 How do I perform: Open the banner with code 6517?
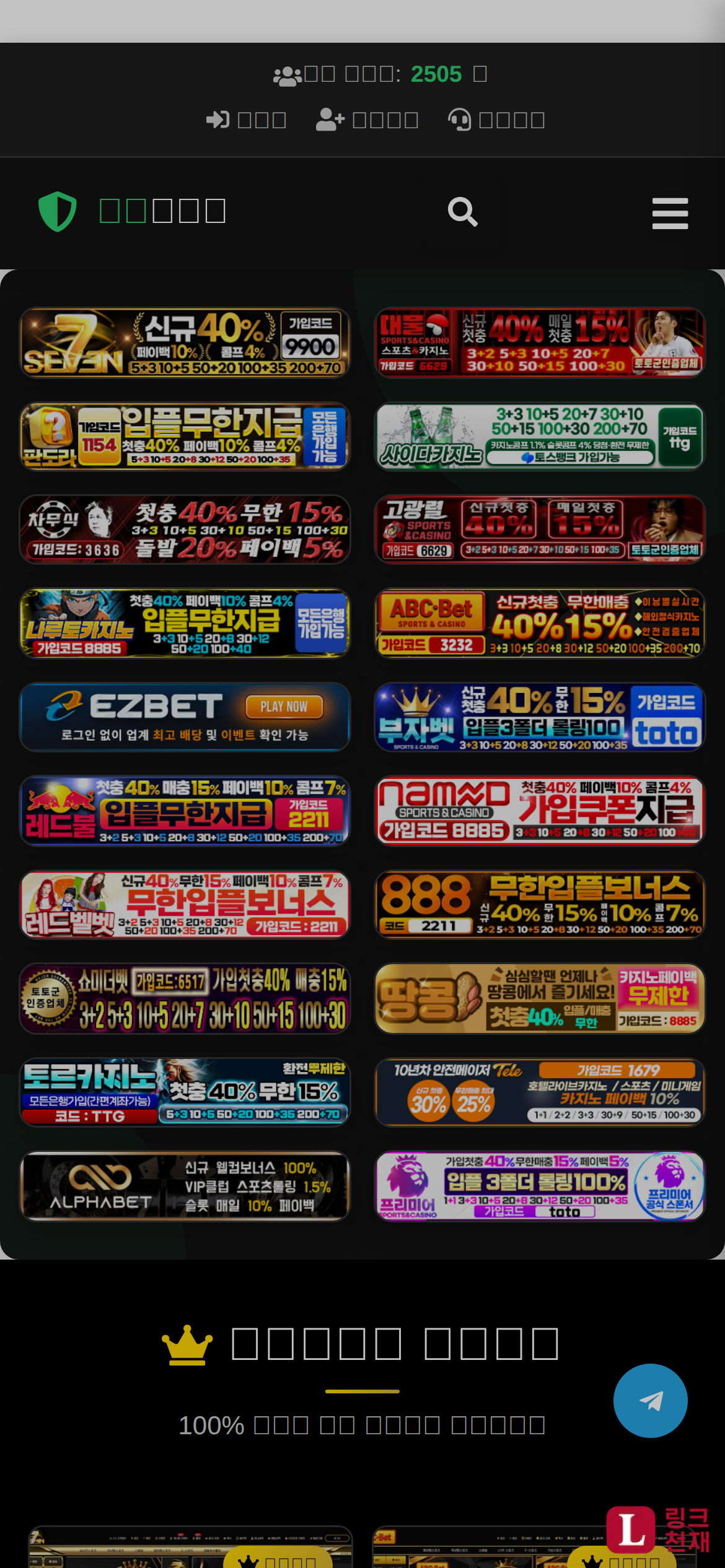click(185, 998)
